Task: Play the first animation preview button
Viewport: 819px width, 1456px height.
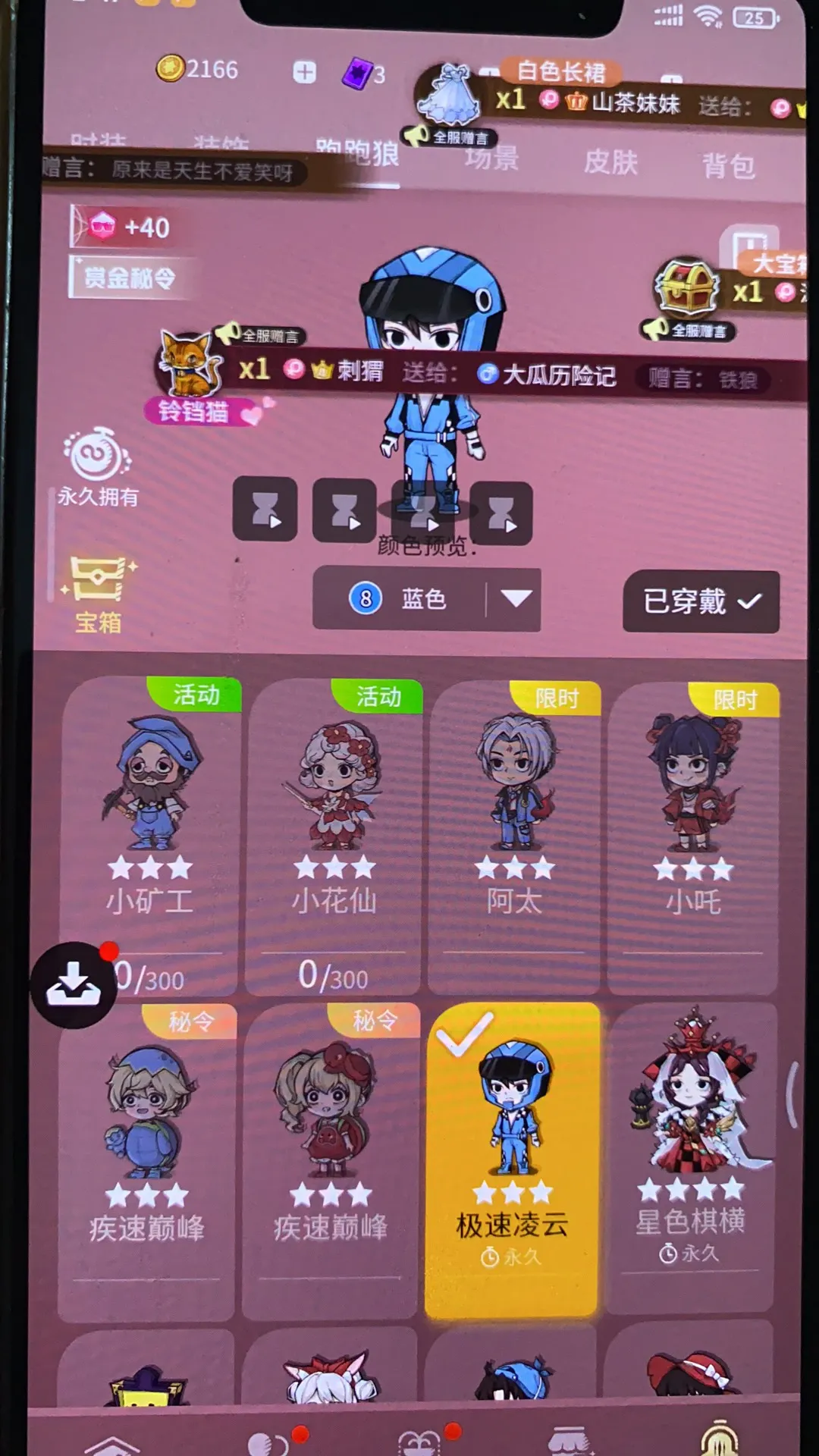Action: click(x=265, y=509)
